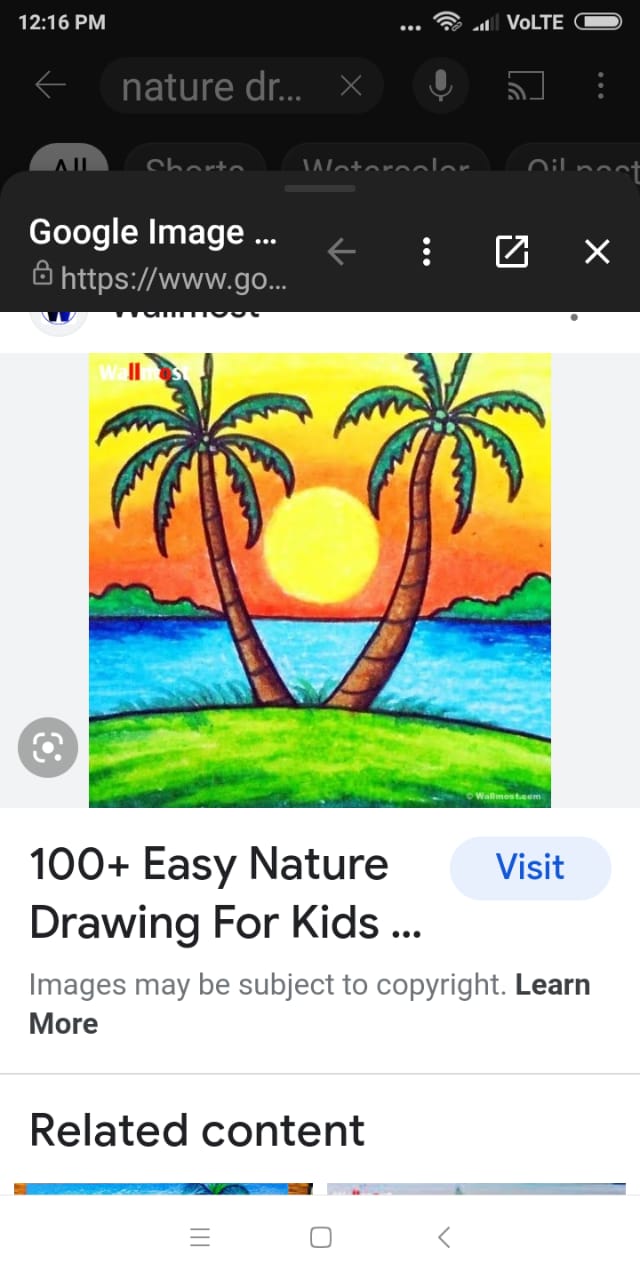Open the page in the browser
The image size is (640, 1280).
pos(512,252)
